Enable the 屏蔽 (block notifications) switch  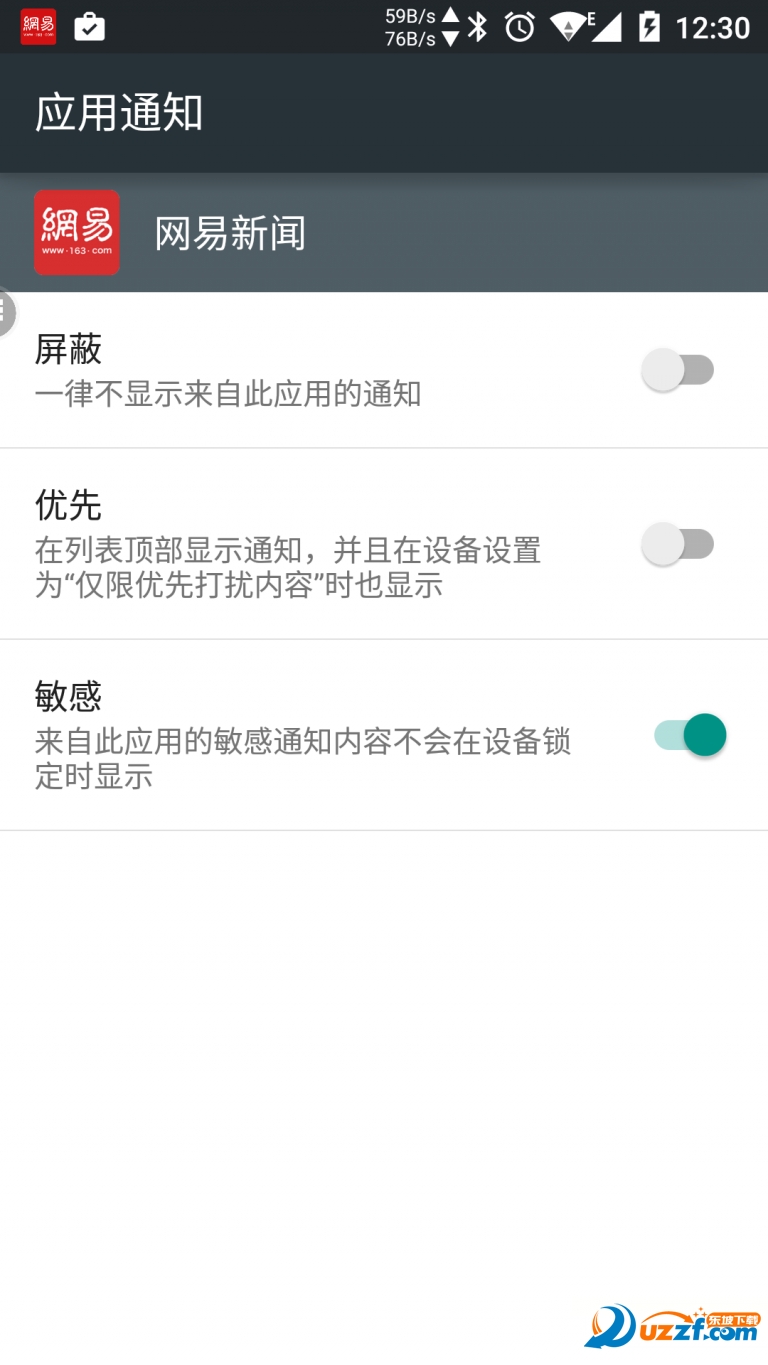pyautogui.click(x=678, y=371)
